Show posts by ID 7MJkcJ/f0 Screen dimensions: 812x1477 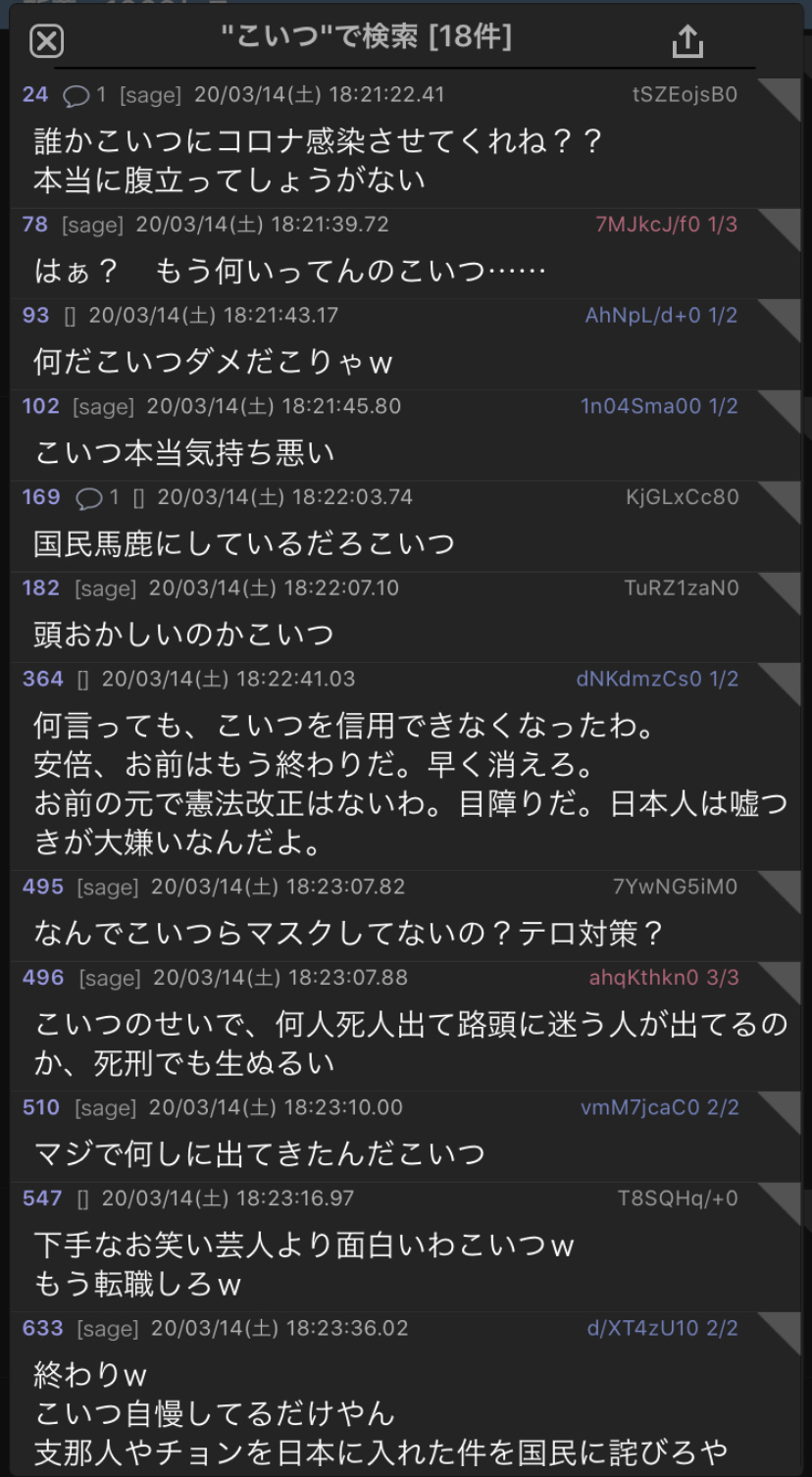(667, 225)
